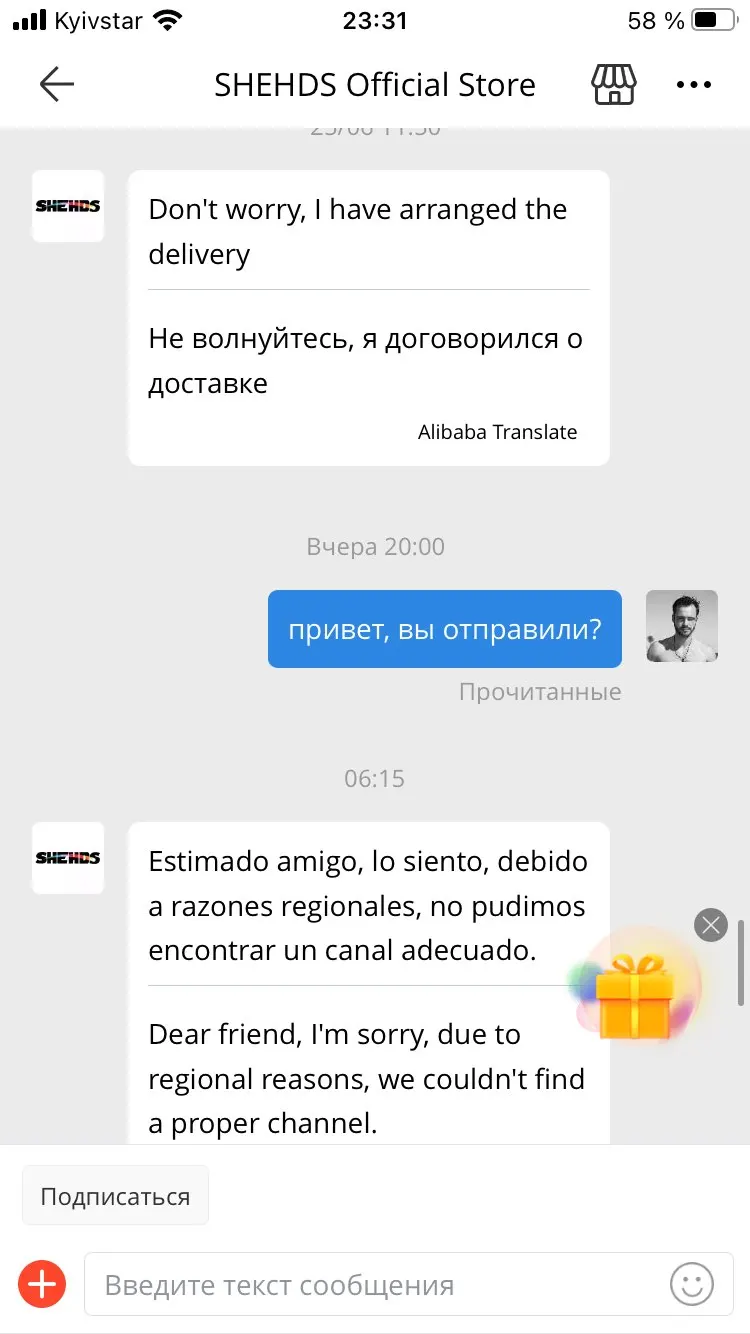The image size is (750, 1334).
Task: Open the three-dot overflow menu
Action: pos(694,85)
